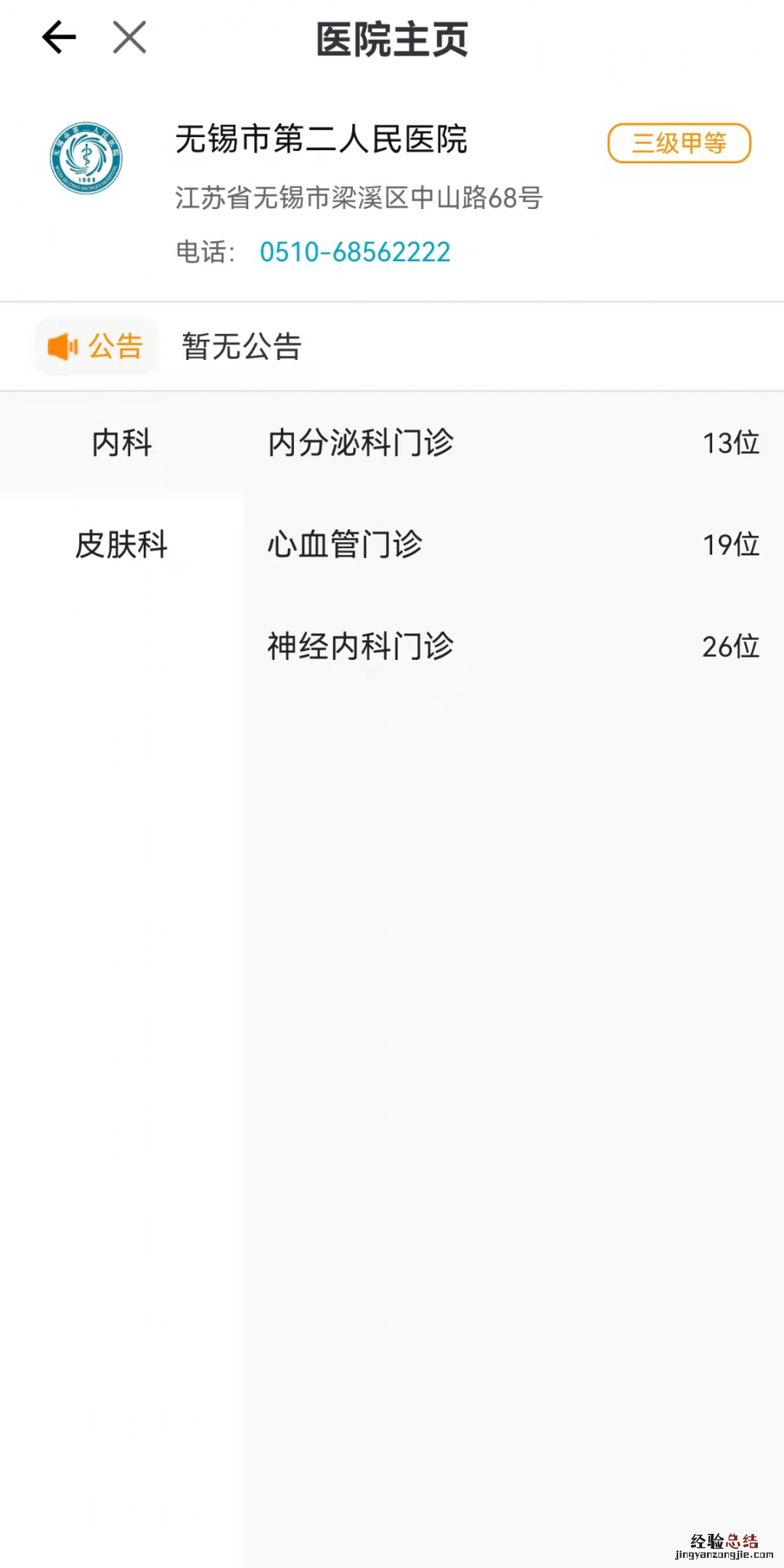The height and width of the screenshot is (1568, 784).
Task: Select the 内科 department category
Action: 121,443
